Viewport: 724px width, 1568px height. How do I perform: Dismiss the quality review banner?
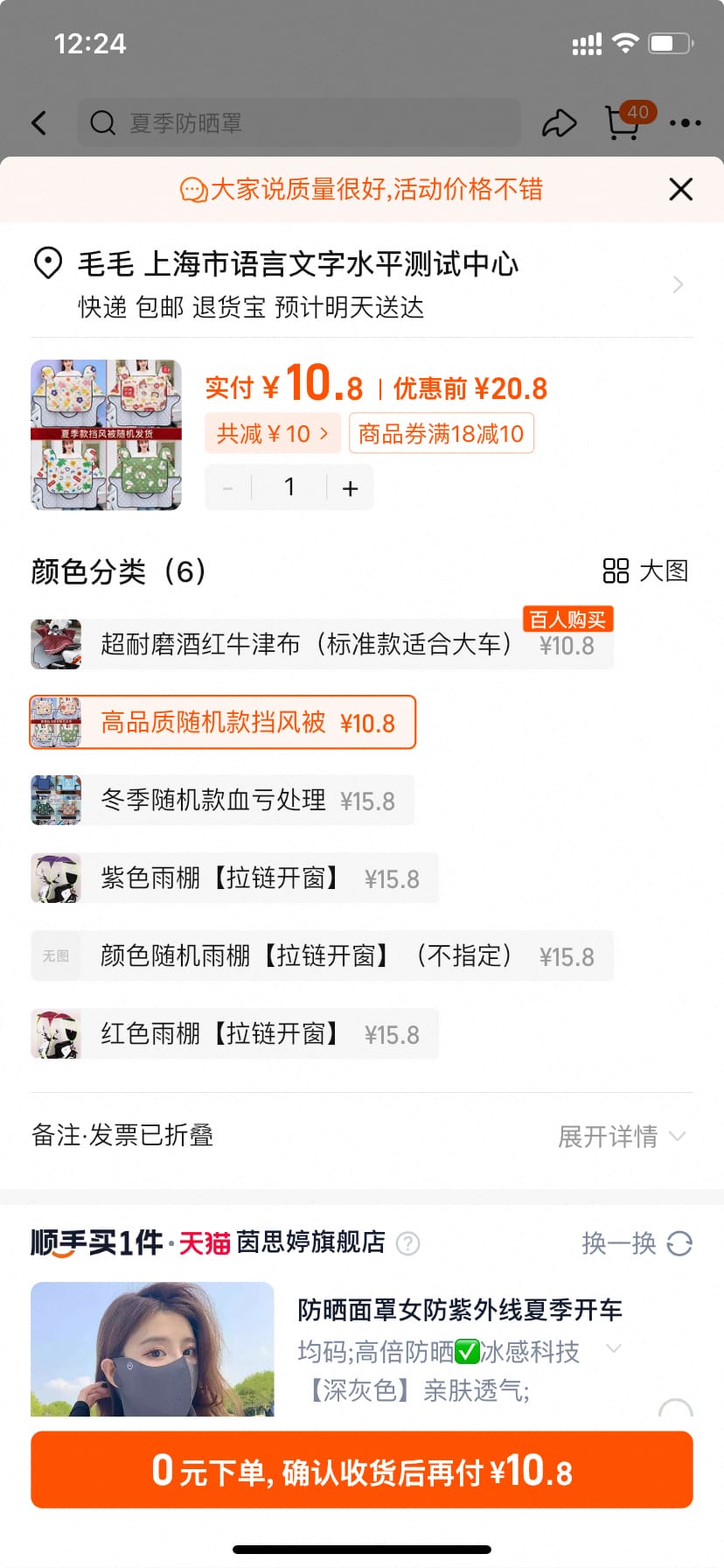click(x=680, y=189)
